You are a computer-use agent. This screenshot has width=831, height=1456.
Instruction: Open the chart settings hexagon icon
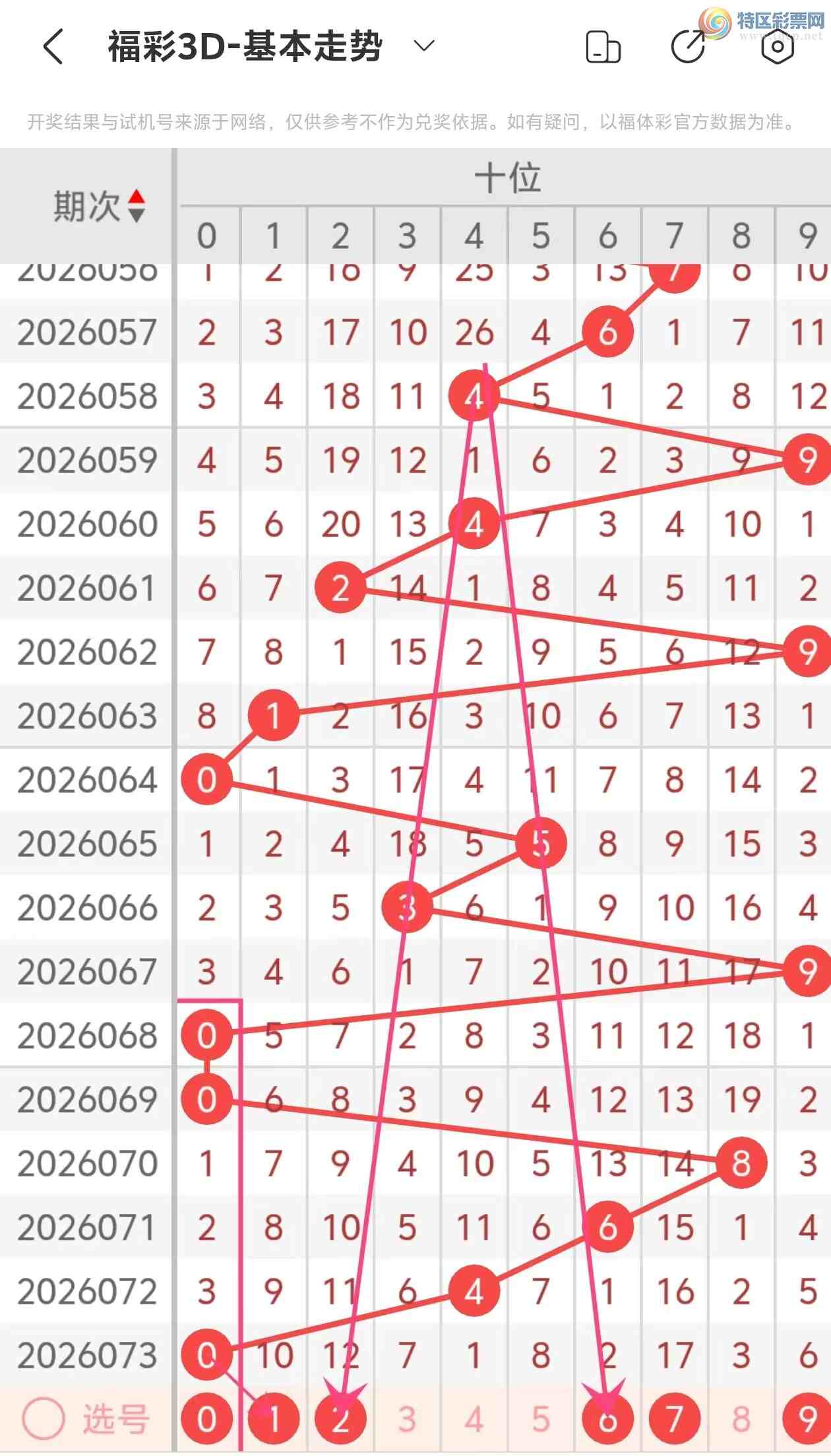[778, 46]
